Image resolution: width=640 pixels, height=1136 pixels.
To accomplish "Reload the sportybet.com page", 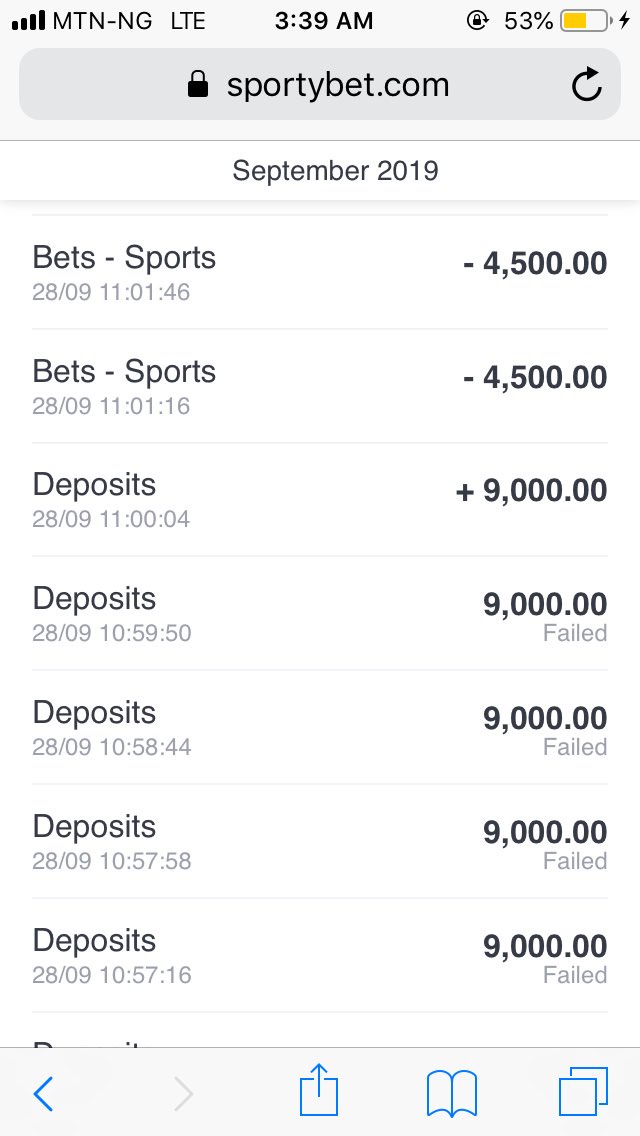I will click(x=586, y=85).
